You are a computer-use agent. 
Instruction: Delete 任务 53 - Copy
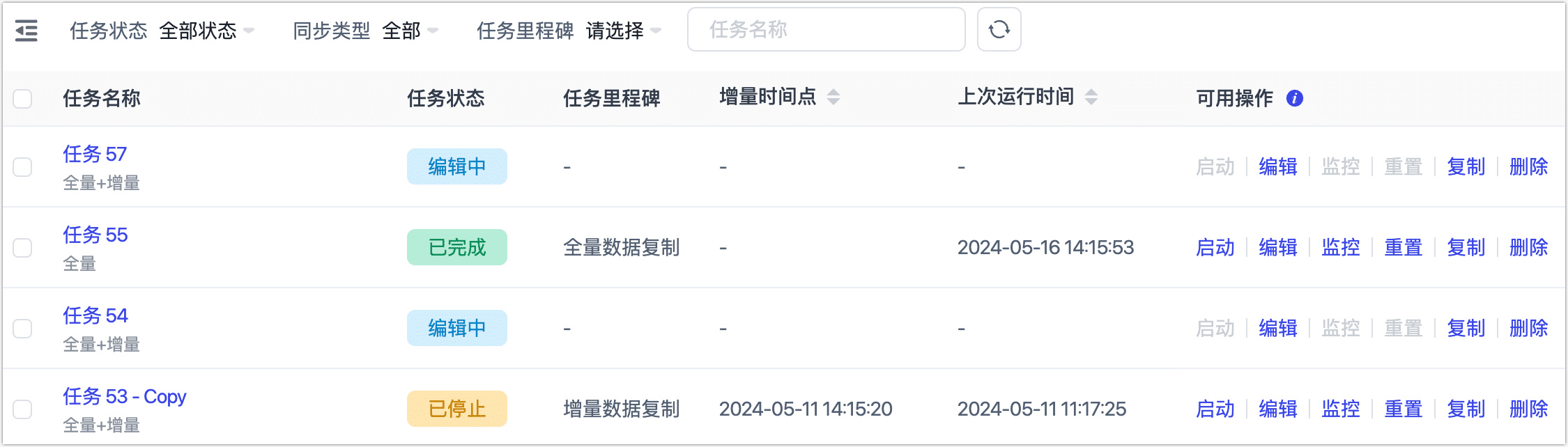1528,409
